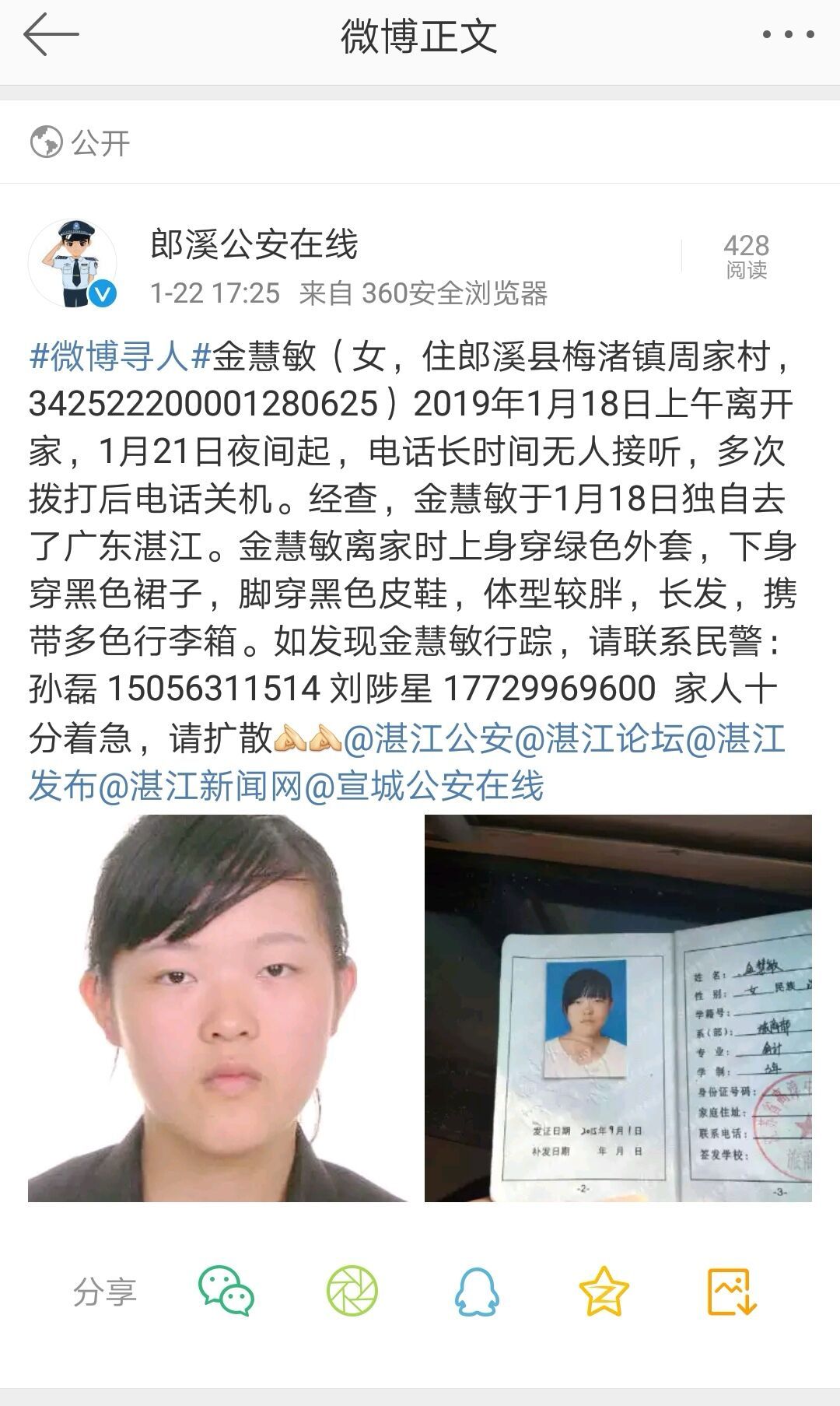Share the post to QQ
Image resolution: width=840 pixels, height=1406 pixels.
click(x=477, y=1292)
